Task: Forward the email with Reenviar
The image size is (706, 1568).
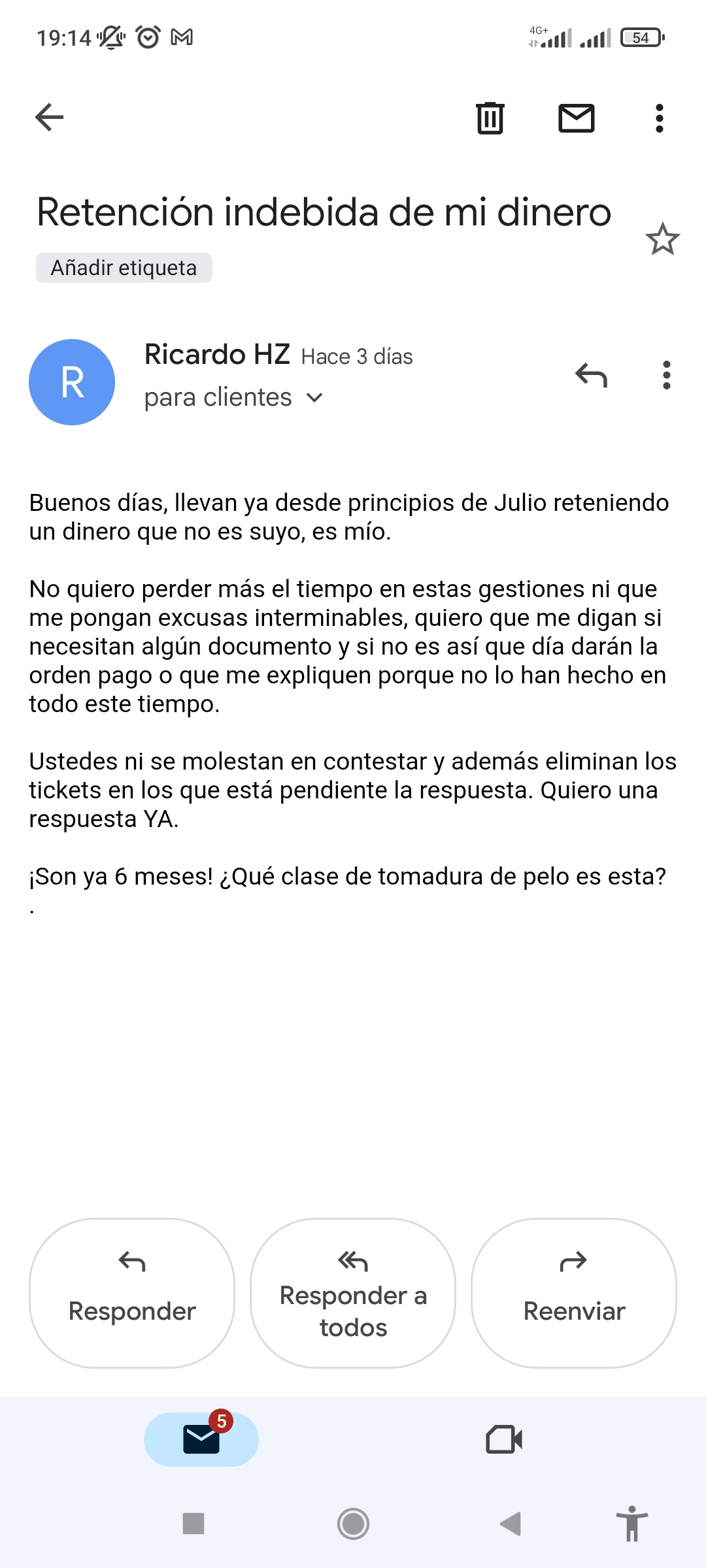Action: (x=574, y=1293)
